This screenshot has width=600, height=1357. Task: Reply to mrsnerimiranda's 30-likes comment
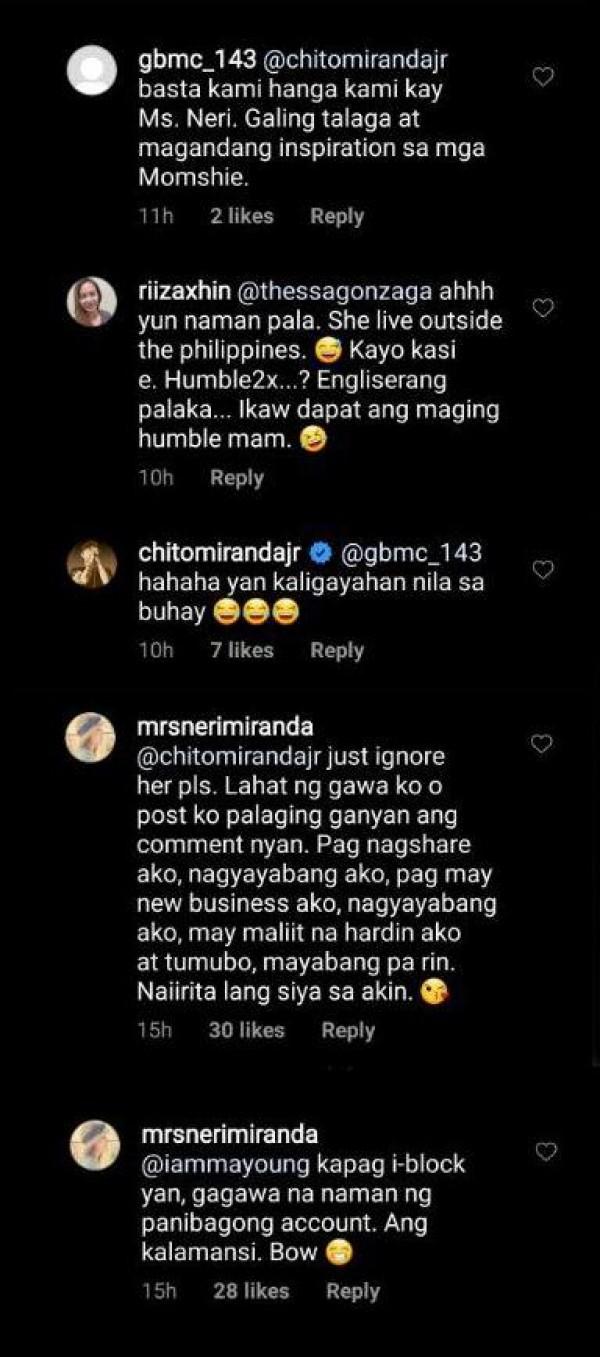pyautogui.click(x=348, y=1030)
